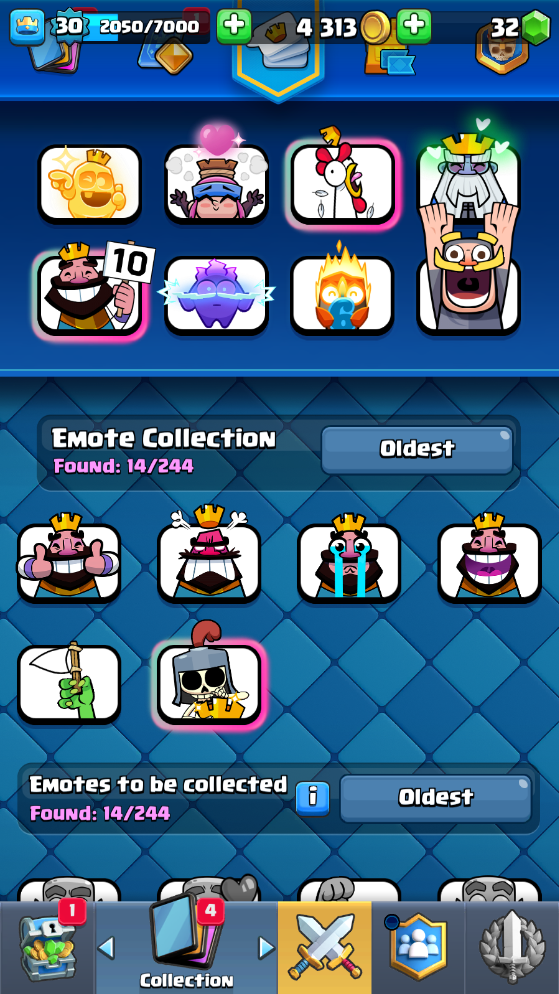
Task: Tap the purple electro spirit emote slot
Action: 216,294
